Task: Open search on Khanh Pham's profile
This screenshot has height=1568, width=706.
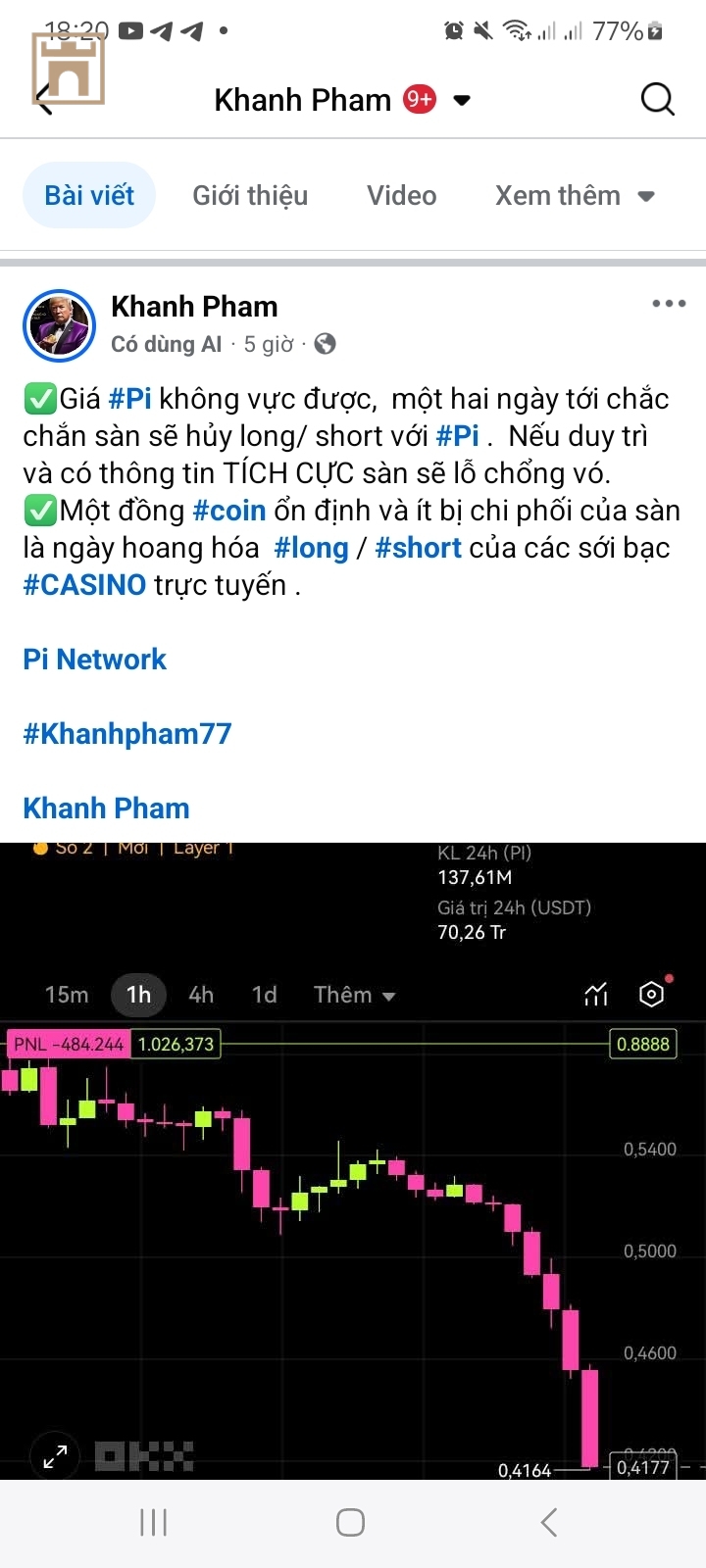Action: tap(657, 99)
